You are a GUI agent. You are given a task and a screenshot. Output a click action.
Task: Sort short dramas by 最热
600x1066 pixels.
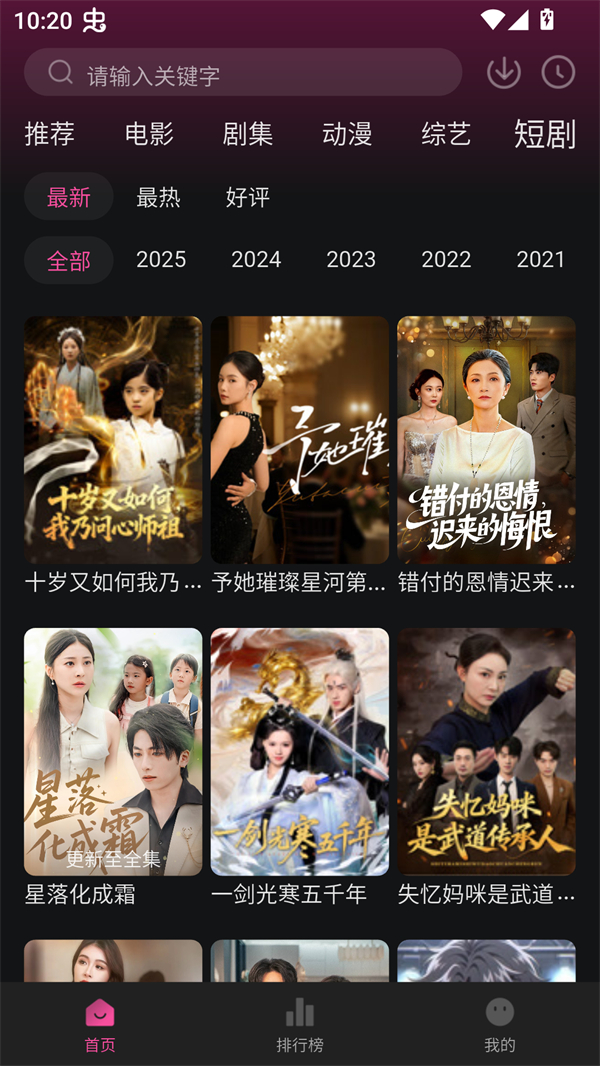(158, 197)
